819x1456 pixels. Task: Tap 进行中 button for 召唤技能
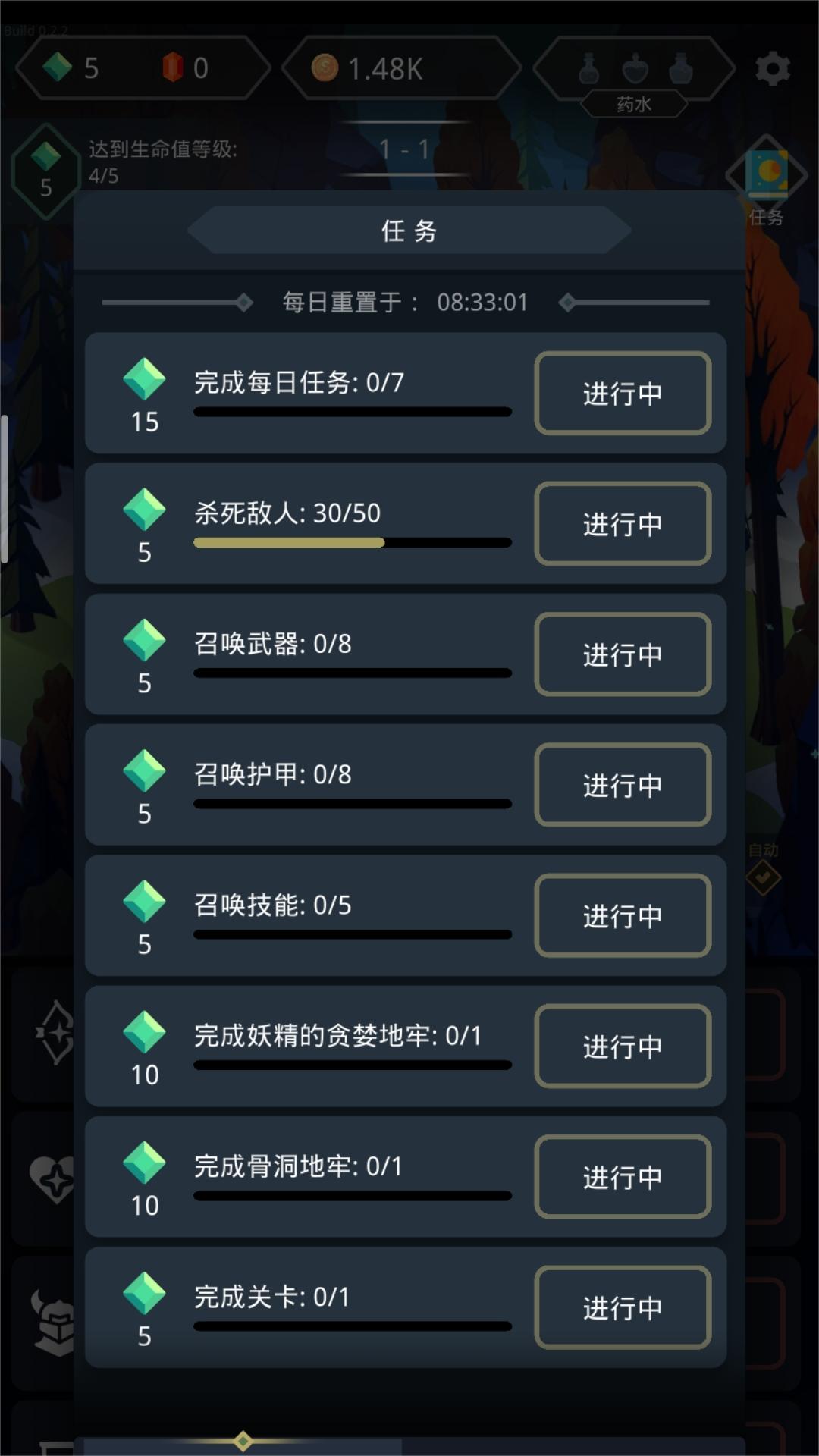[x=622, y=915]
